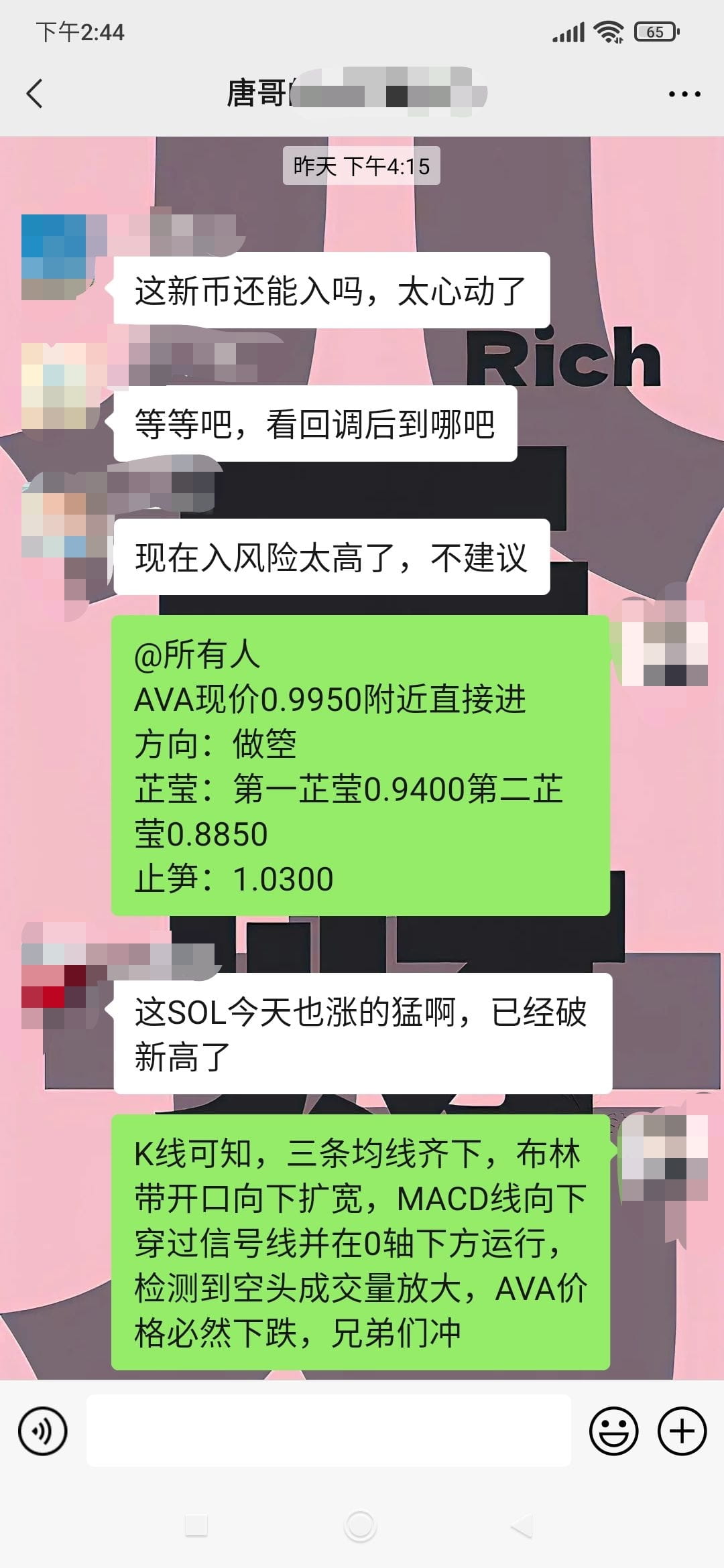Tap avatar beside '这新币还能入吗' message
The width and height of the screenshot is (724, 1568).
click(x=54, y=257)
